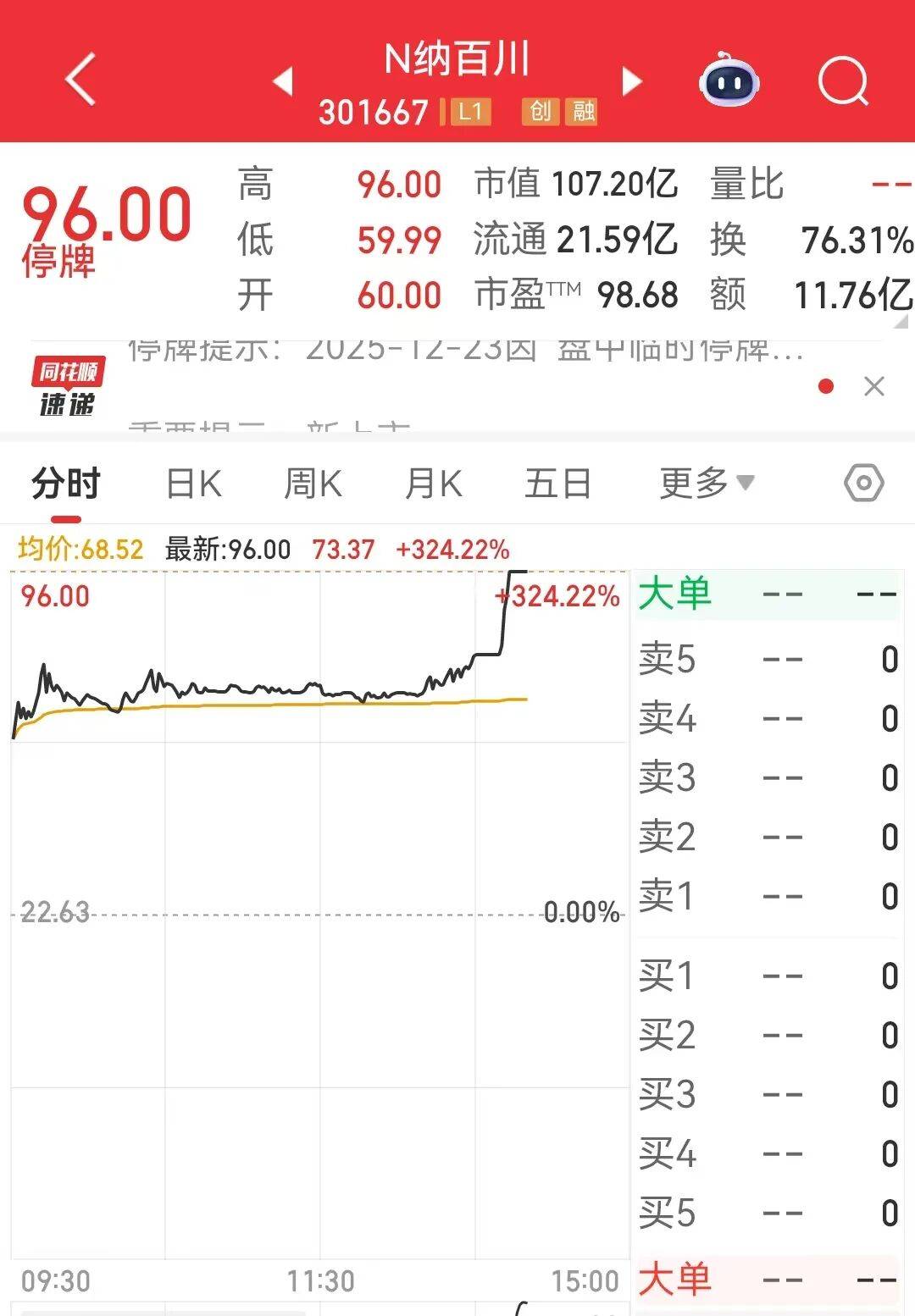Dismiss the news banner with the × button

pos(874,385)
